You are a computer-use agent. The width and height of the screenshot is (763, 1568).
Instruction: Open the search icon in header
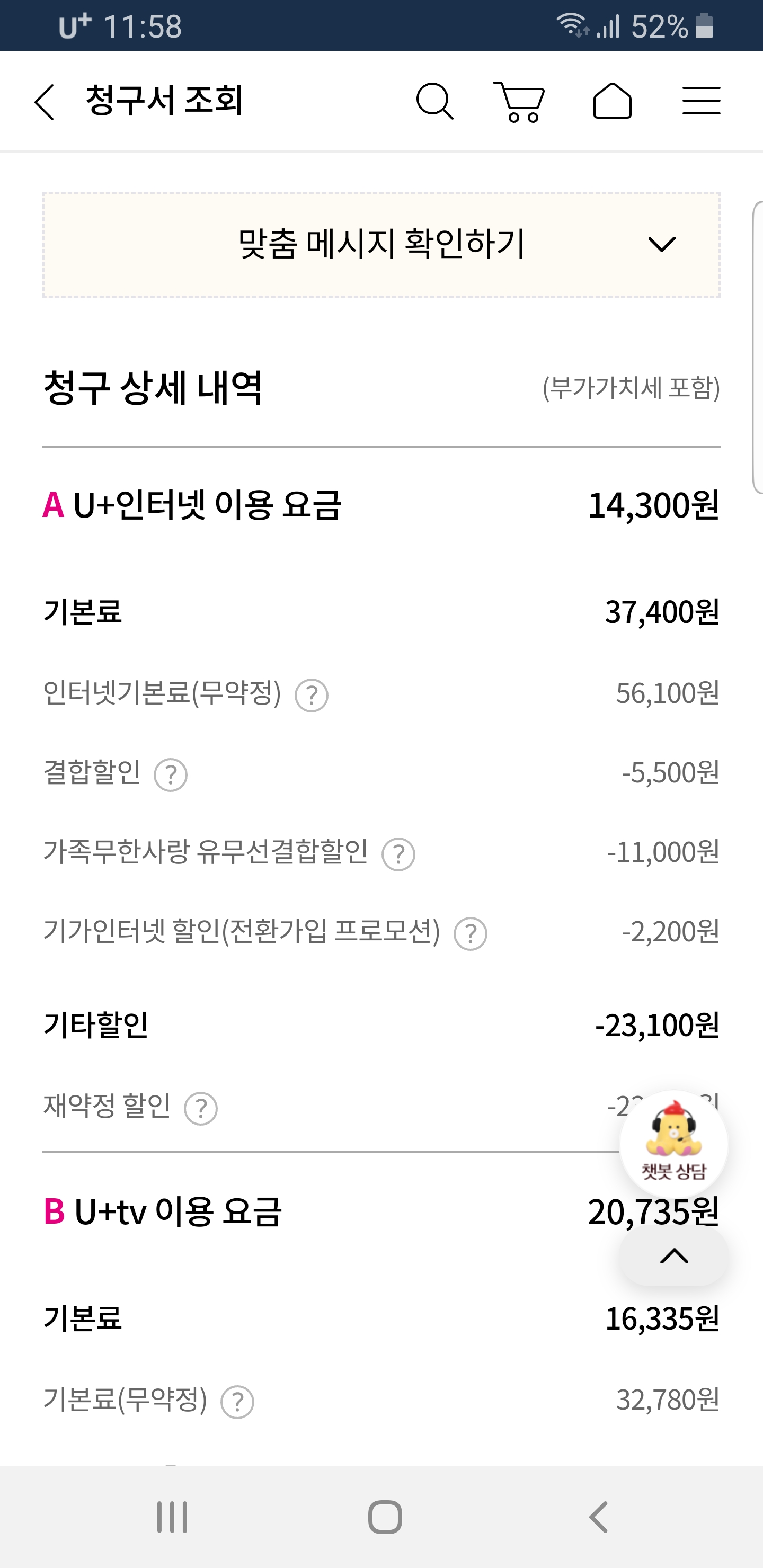point(434,102)
